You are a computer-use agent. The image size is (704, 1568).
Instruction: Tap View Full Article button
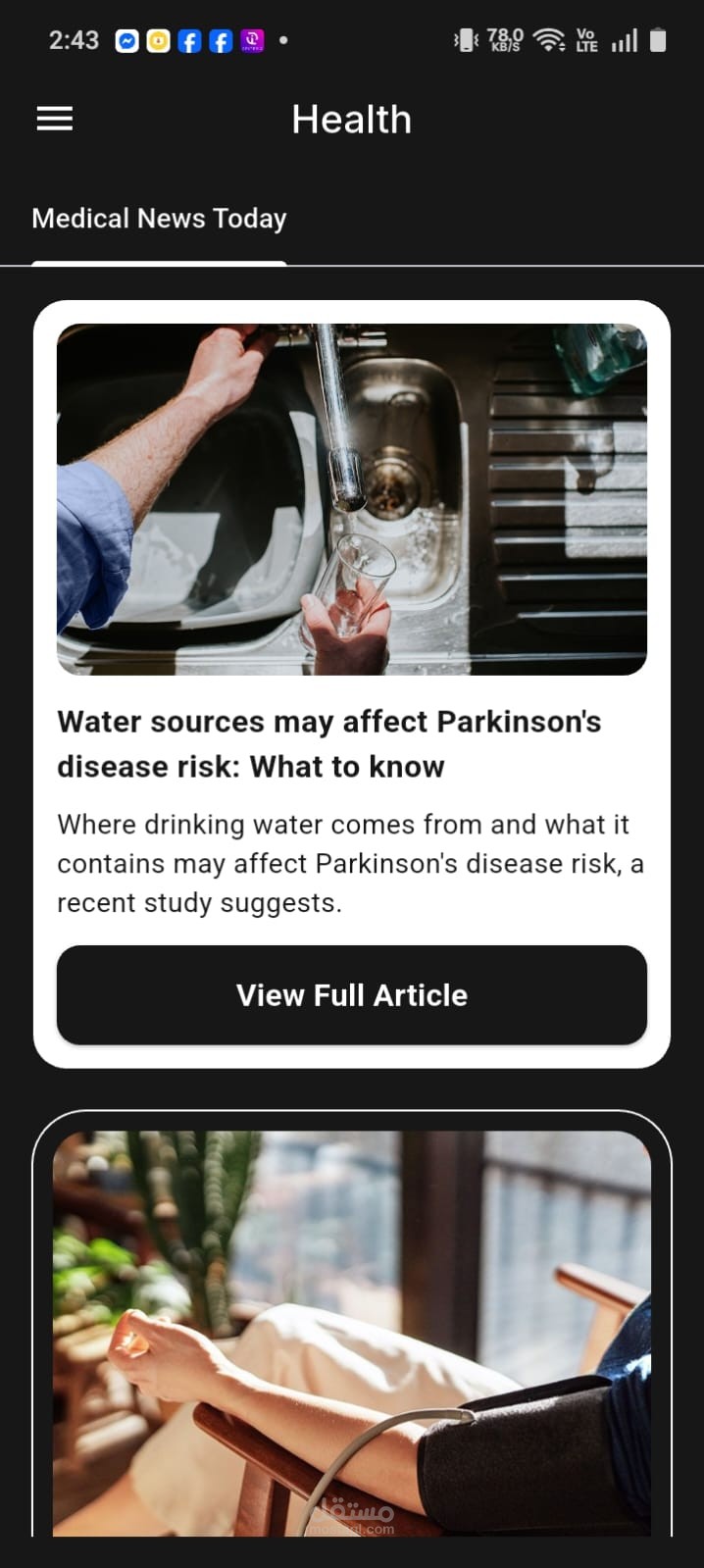352,994
